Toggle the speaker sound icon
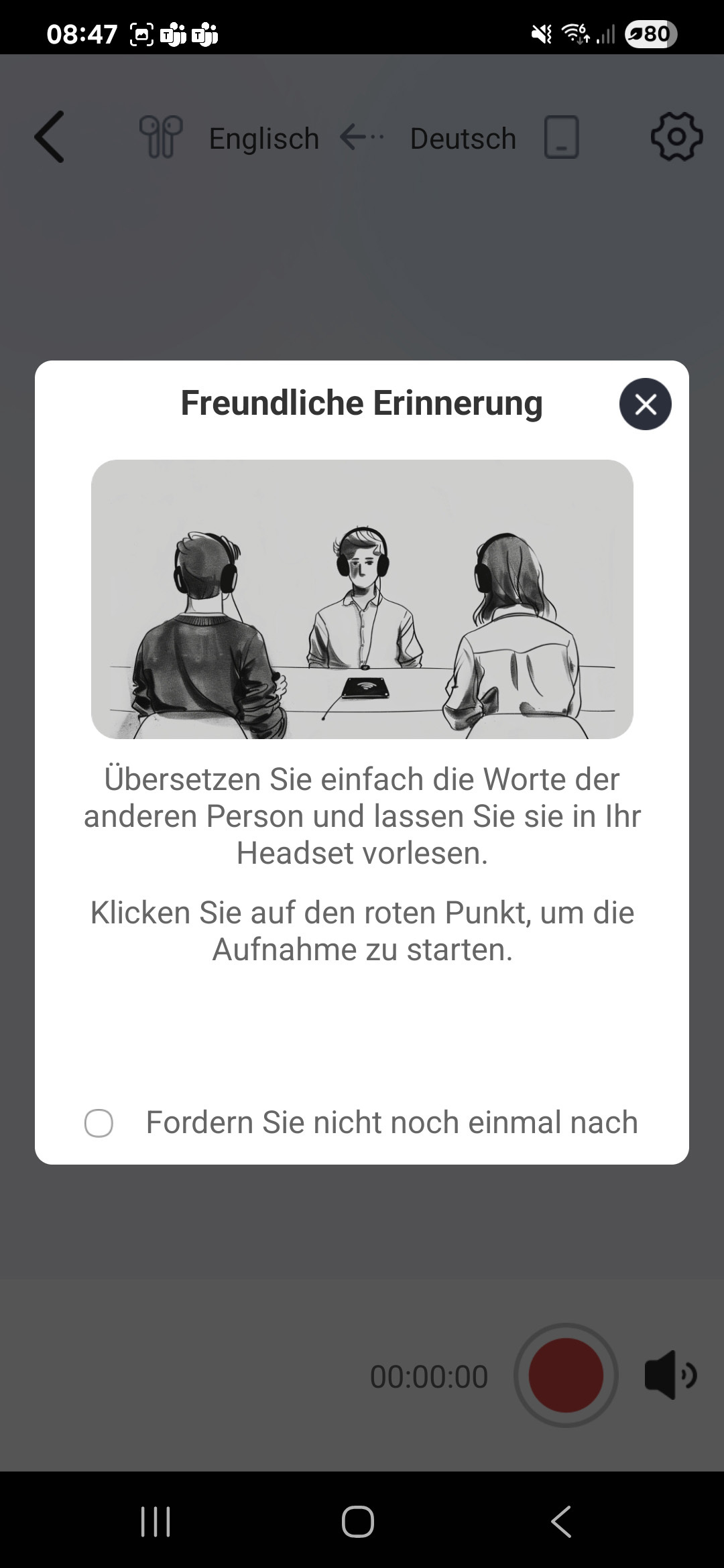This screenshot has height=1568, width=724. [x=670, y=1376]
